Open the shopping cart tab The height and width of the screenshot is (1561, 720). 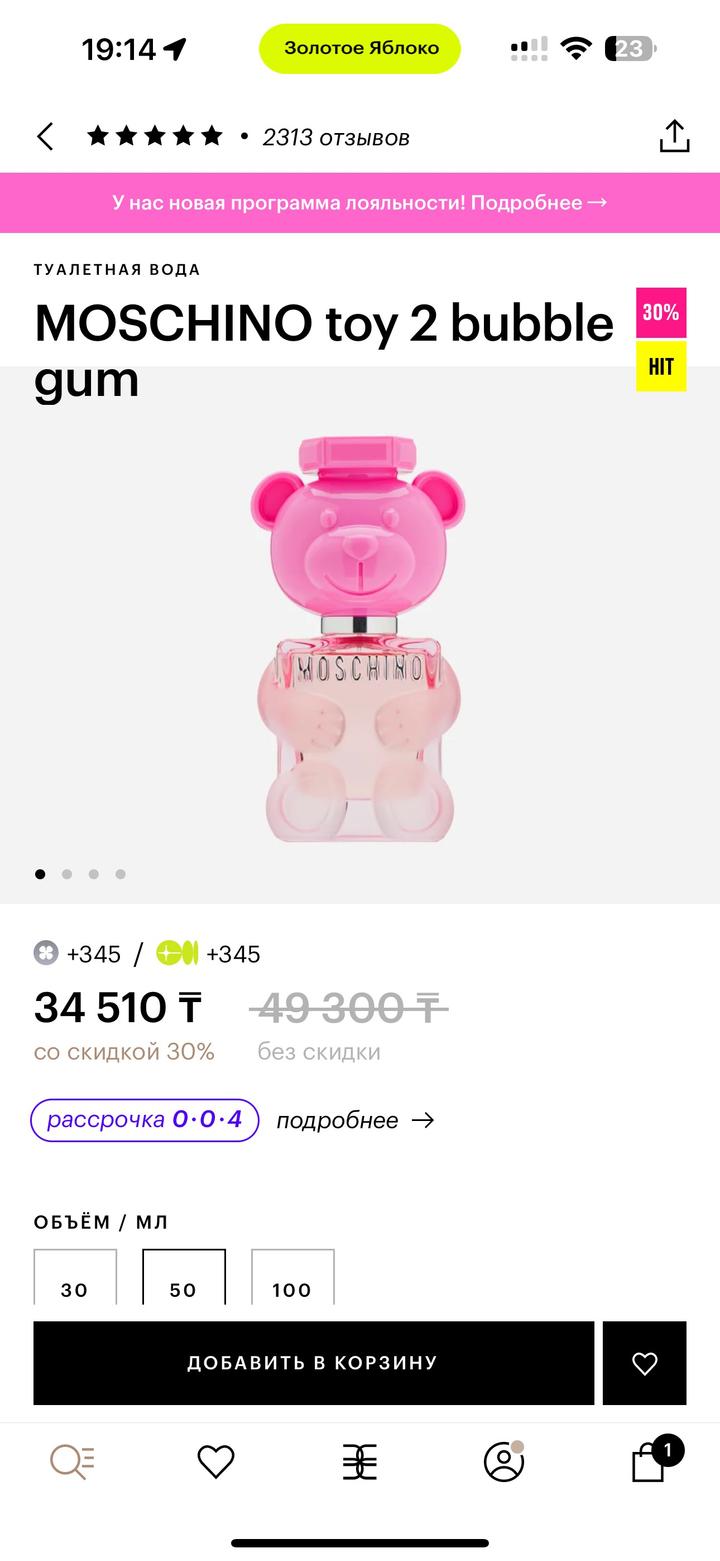click(650, 1462)
